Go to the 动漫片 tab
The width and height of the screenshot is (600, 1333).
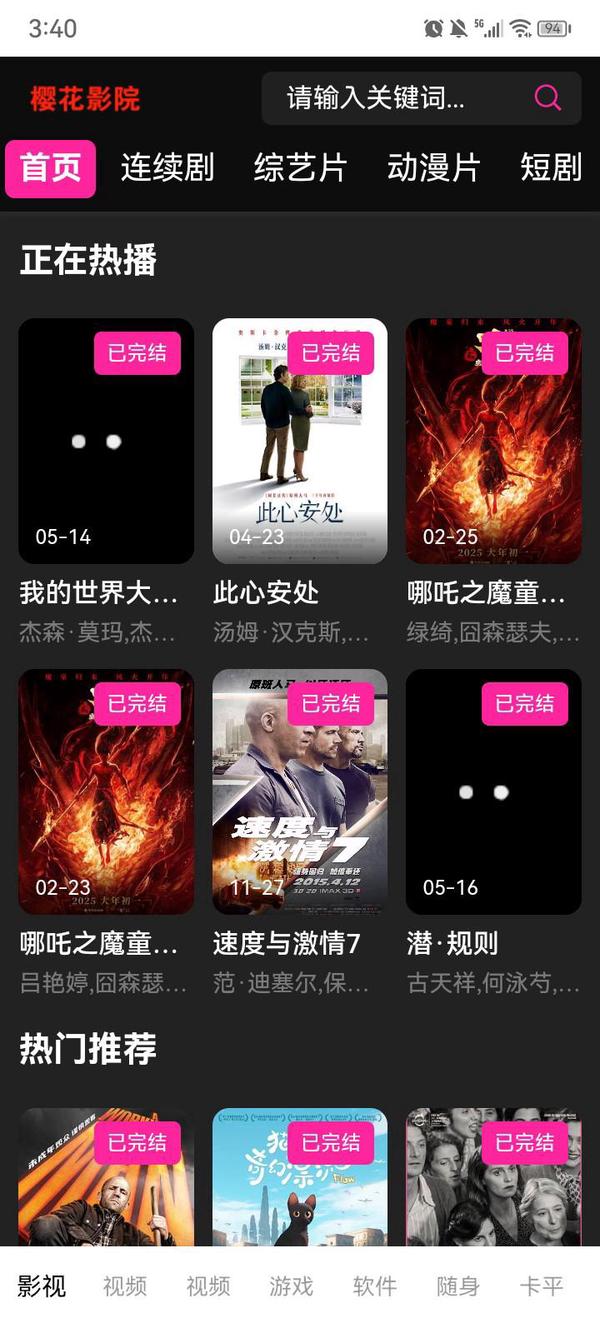coord(433,167)
